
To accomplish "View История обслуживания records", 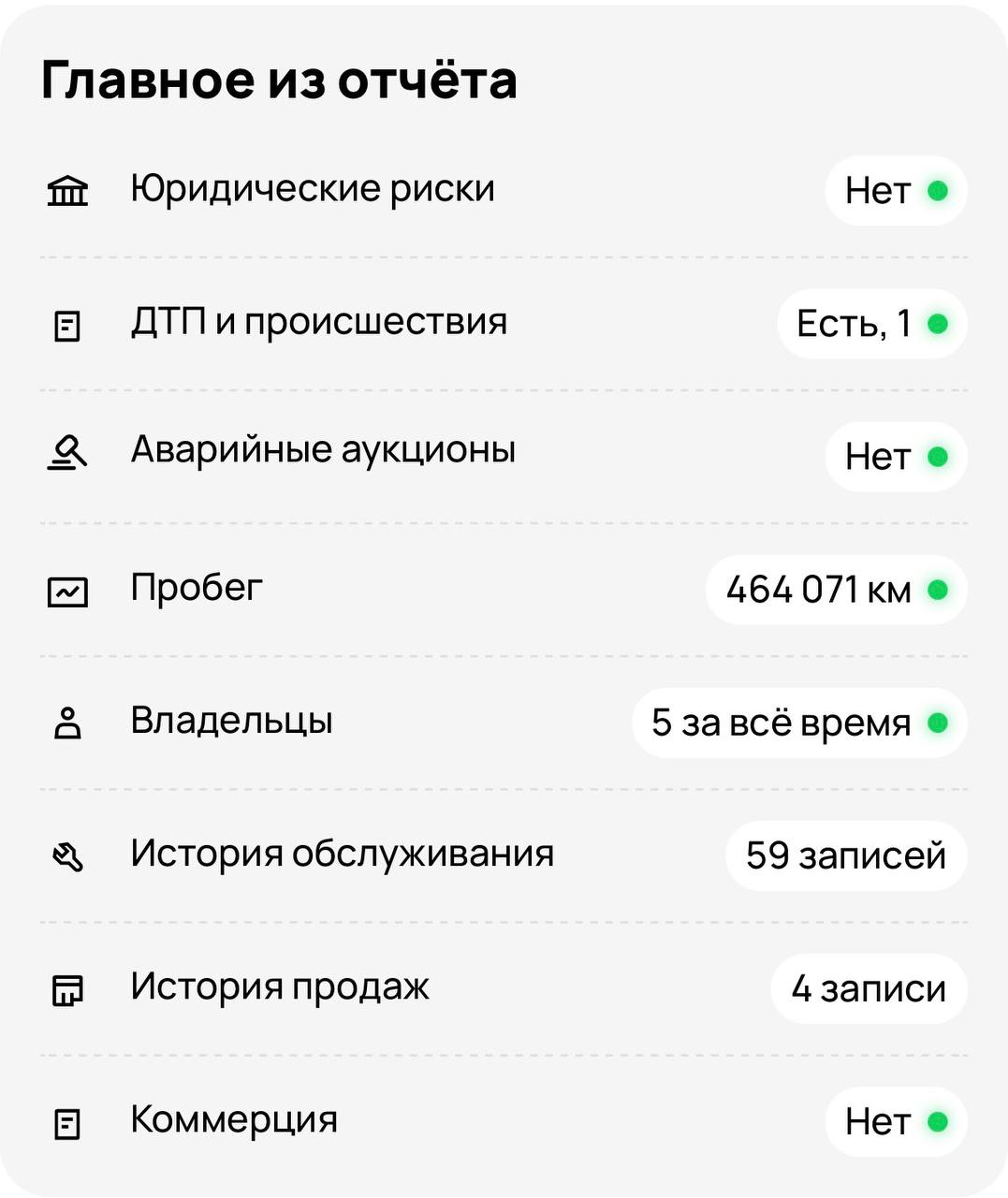I will pyautogui.click(x=342, y=855).
